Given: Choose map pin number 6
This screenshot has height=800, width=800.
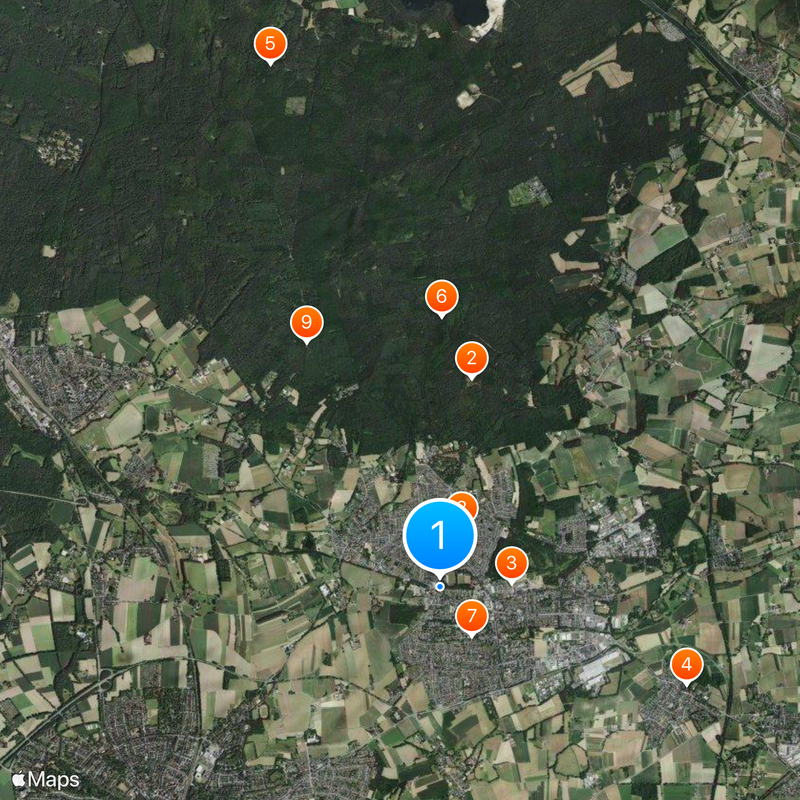Looking at the screenshot, I should 441,296.
